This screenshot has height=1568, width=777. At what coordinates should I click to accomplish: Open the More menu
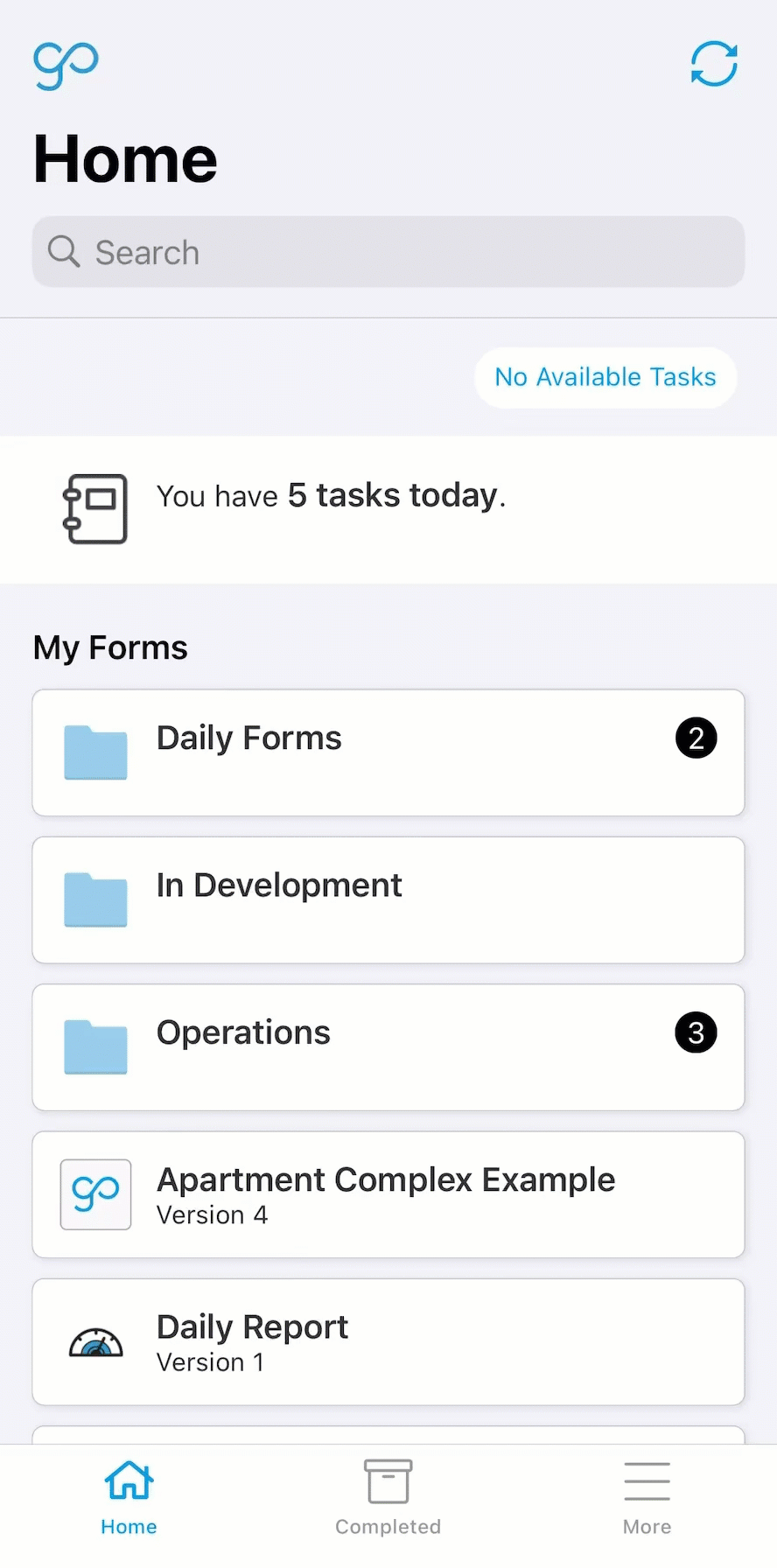[x=647, y=1496]
